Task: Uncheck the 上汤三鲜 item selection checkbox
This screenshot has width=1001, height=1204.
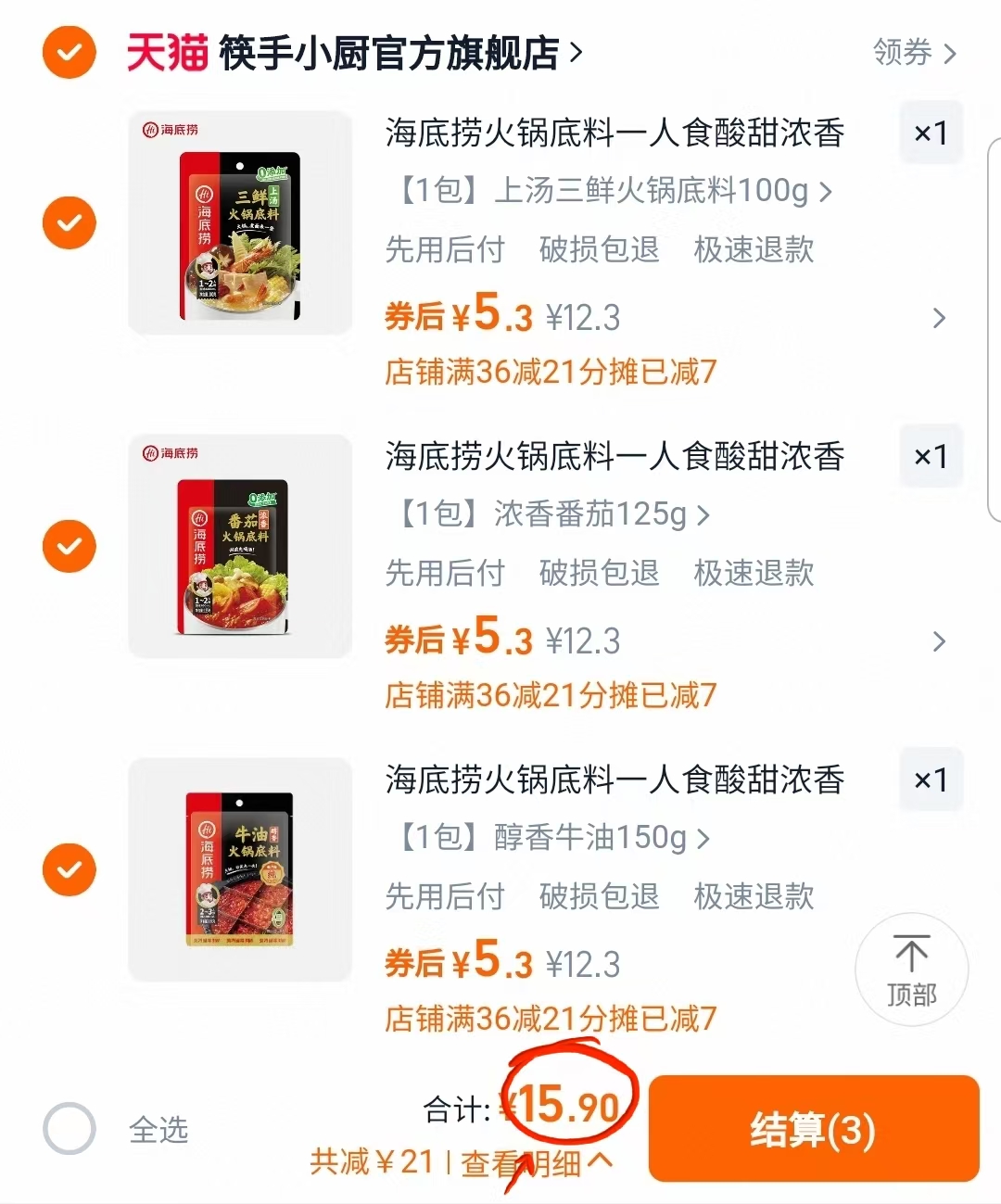Action: [x=69, y=222]
